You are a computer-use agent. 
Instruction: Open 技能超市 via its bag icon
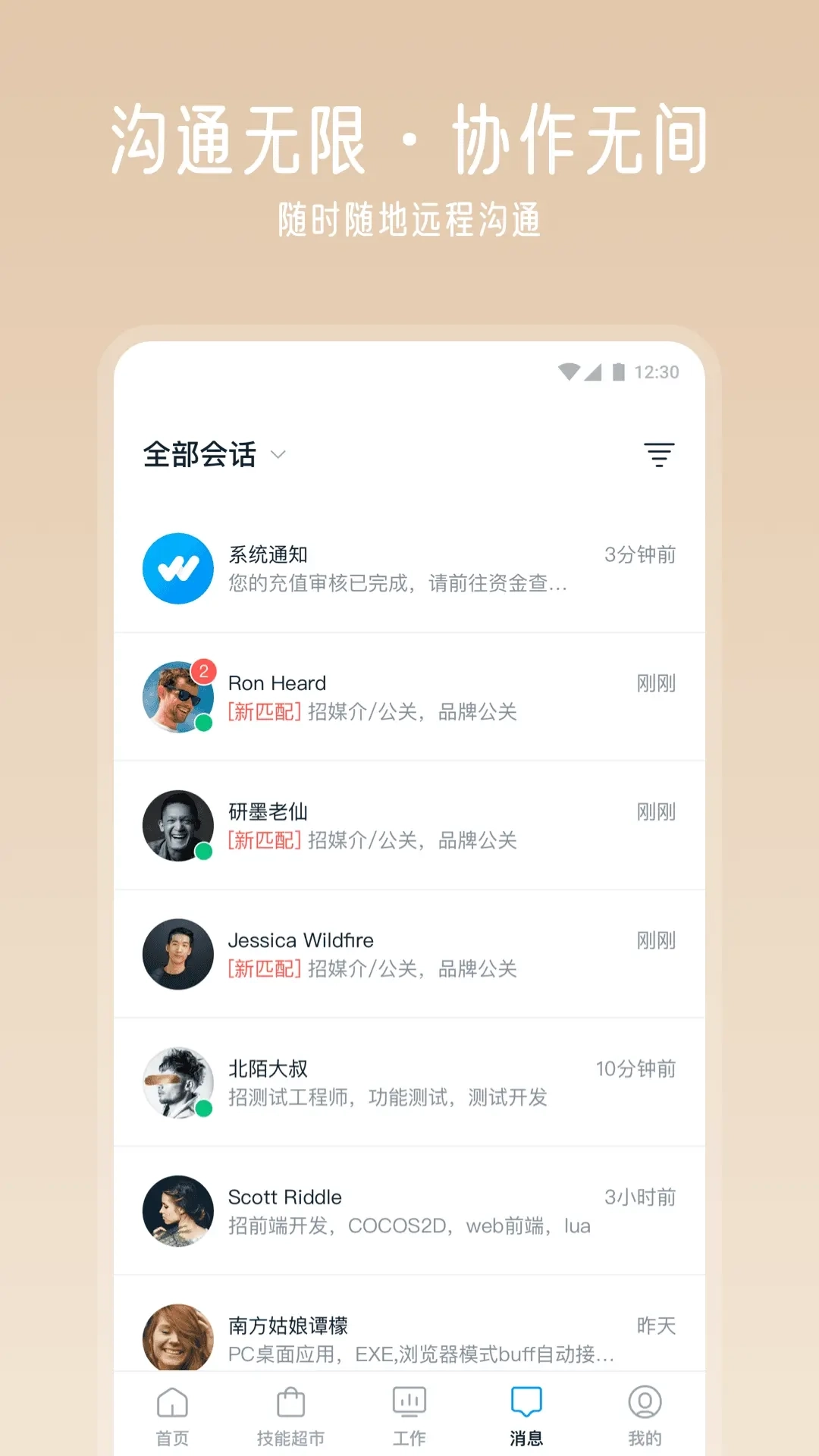point(292,1399)
